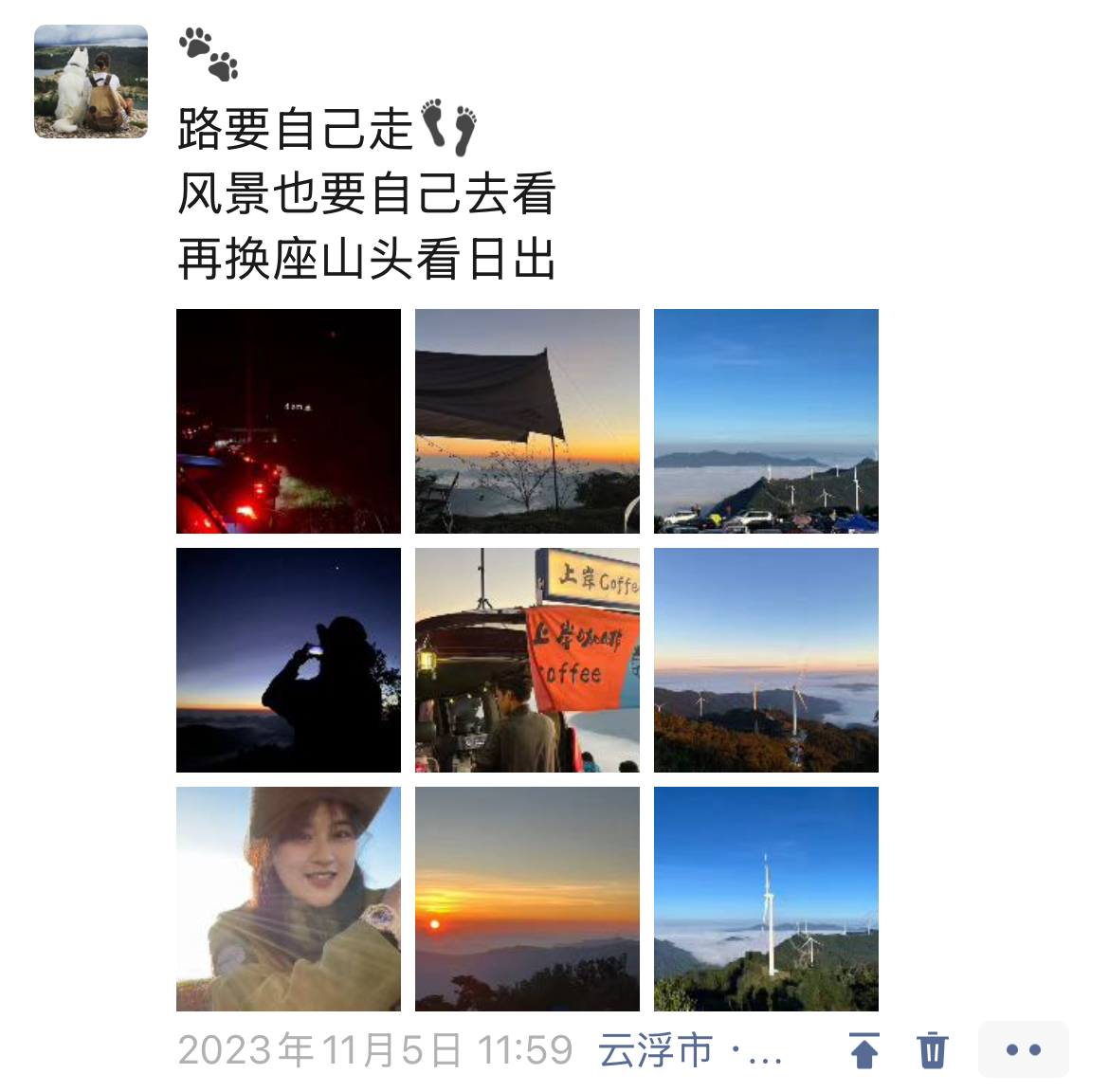The height and width of the screenshot is (1092, 1109).
Task: Open the parked cars and sea of clouds photo
Action: pyautogui.click(x=766, y=421)
